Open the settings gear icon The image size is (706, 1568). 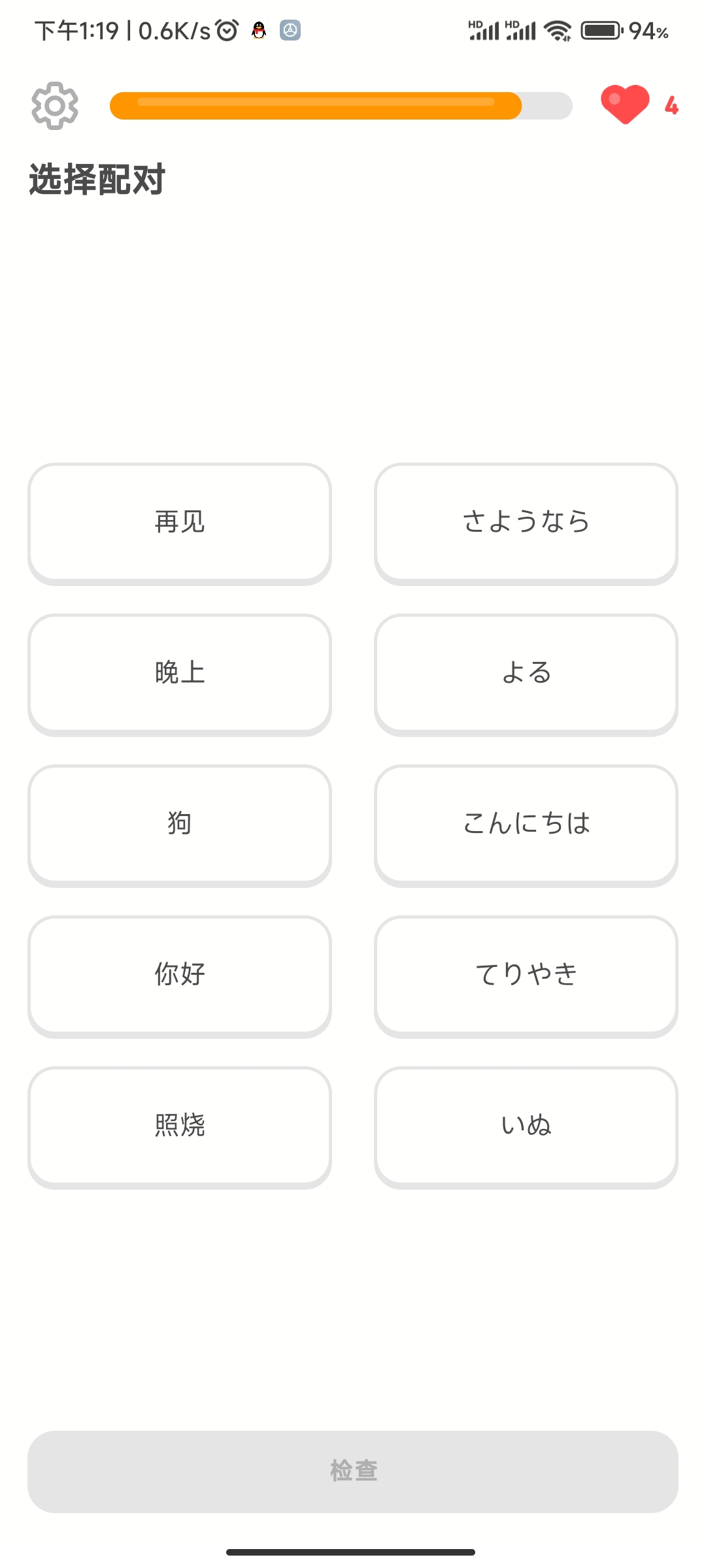coord(55,106)
